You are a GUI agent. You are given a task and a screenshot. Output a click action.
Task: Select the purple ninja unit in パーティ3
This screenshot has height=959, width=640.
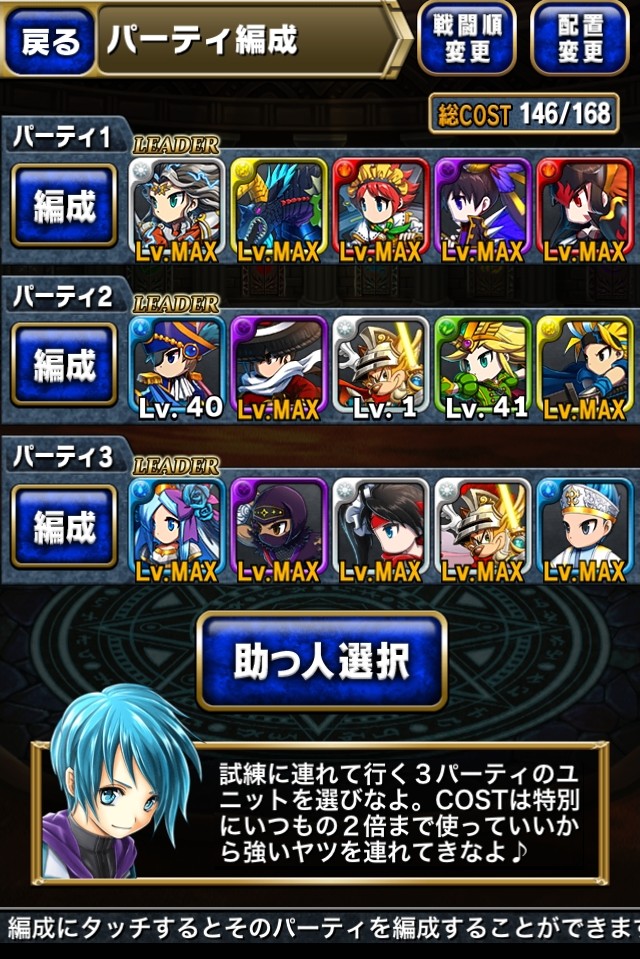tap(279, 530)
